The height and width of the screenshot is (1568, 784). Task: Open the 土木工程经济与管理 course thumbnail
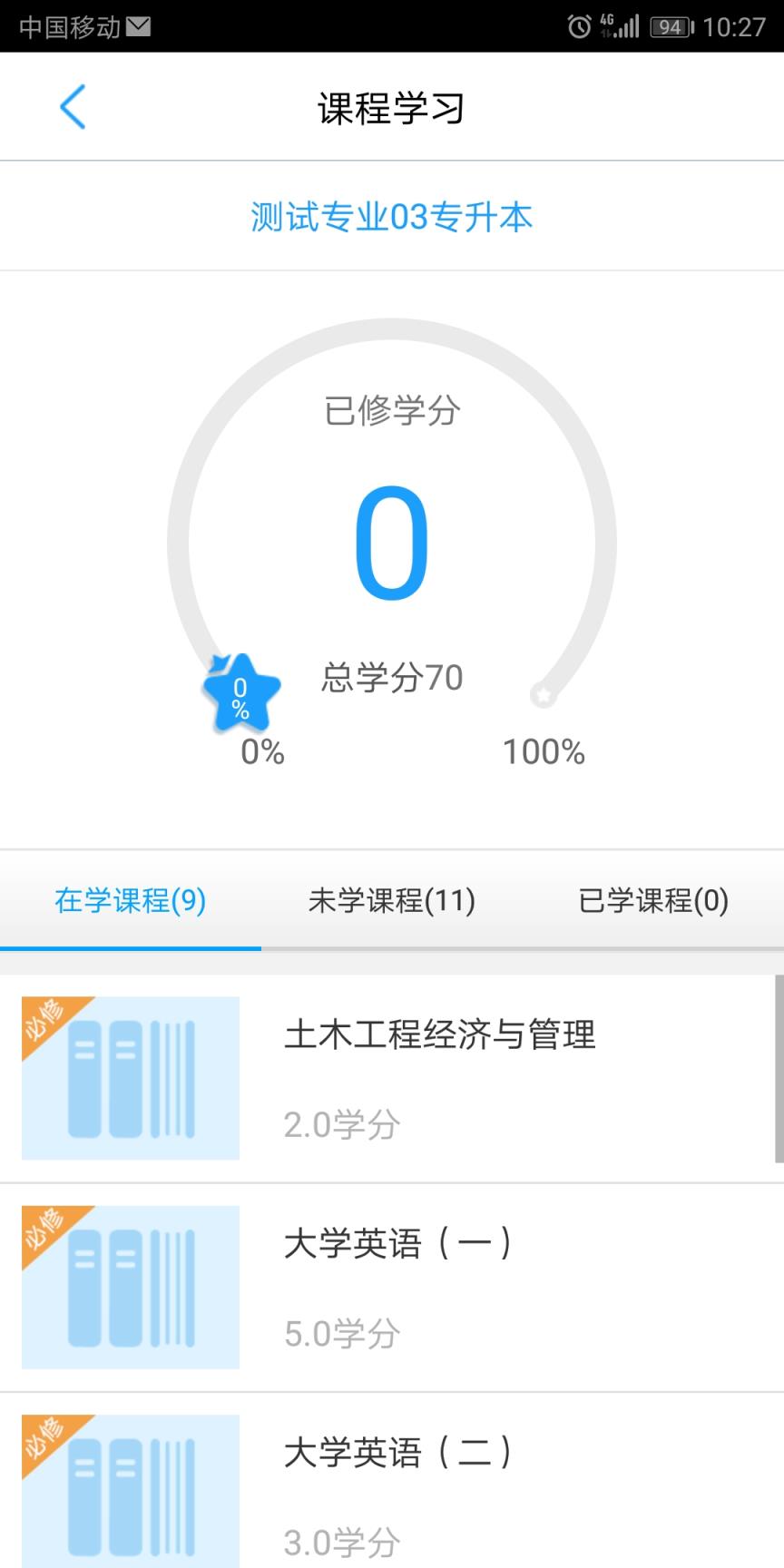pos(130,1078)
